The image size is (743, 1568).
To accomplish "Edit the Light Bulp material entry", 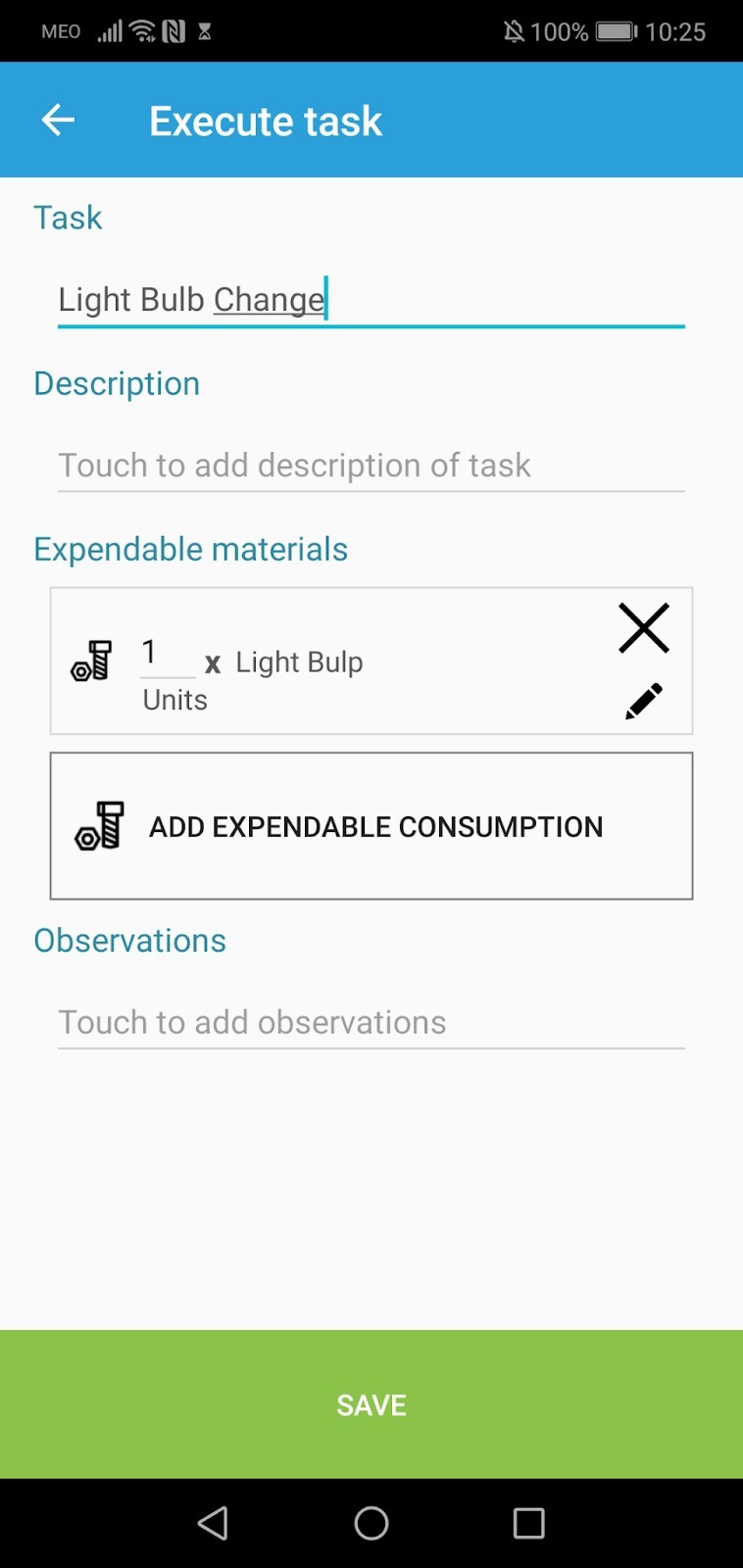I will 644,701.
